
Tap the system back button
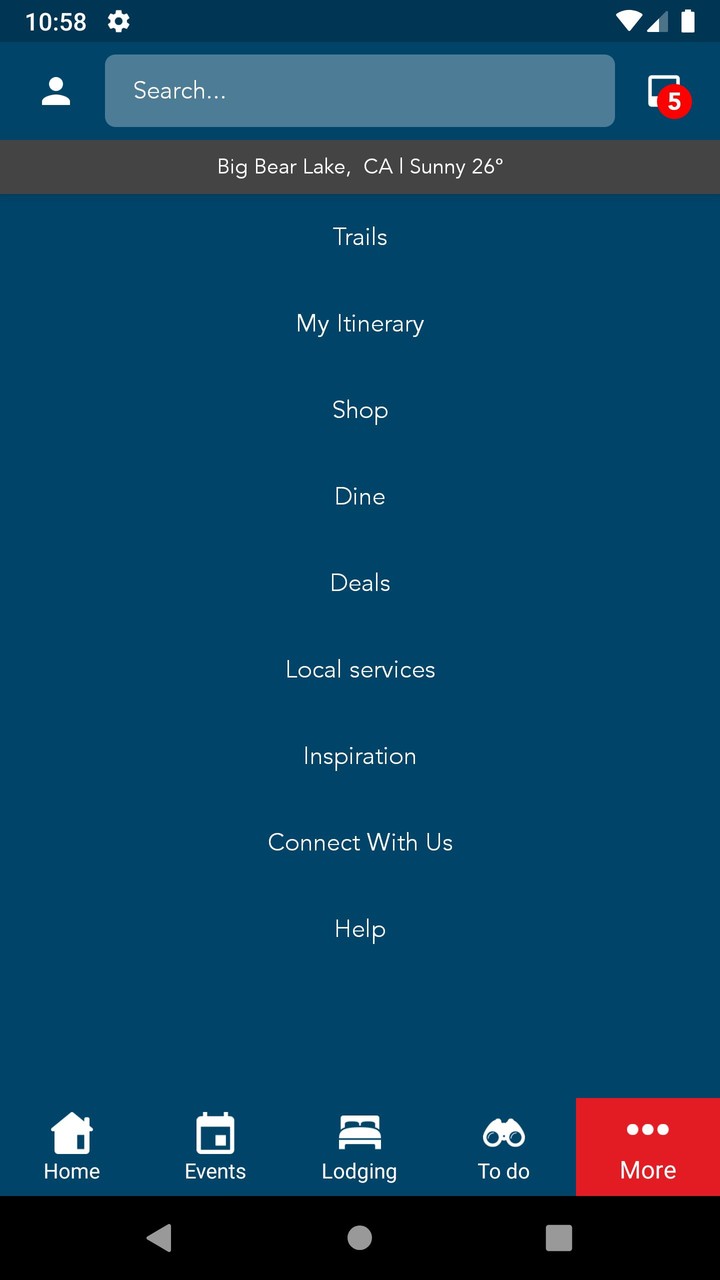tap(159, 1238)
